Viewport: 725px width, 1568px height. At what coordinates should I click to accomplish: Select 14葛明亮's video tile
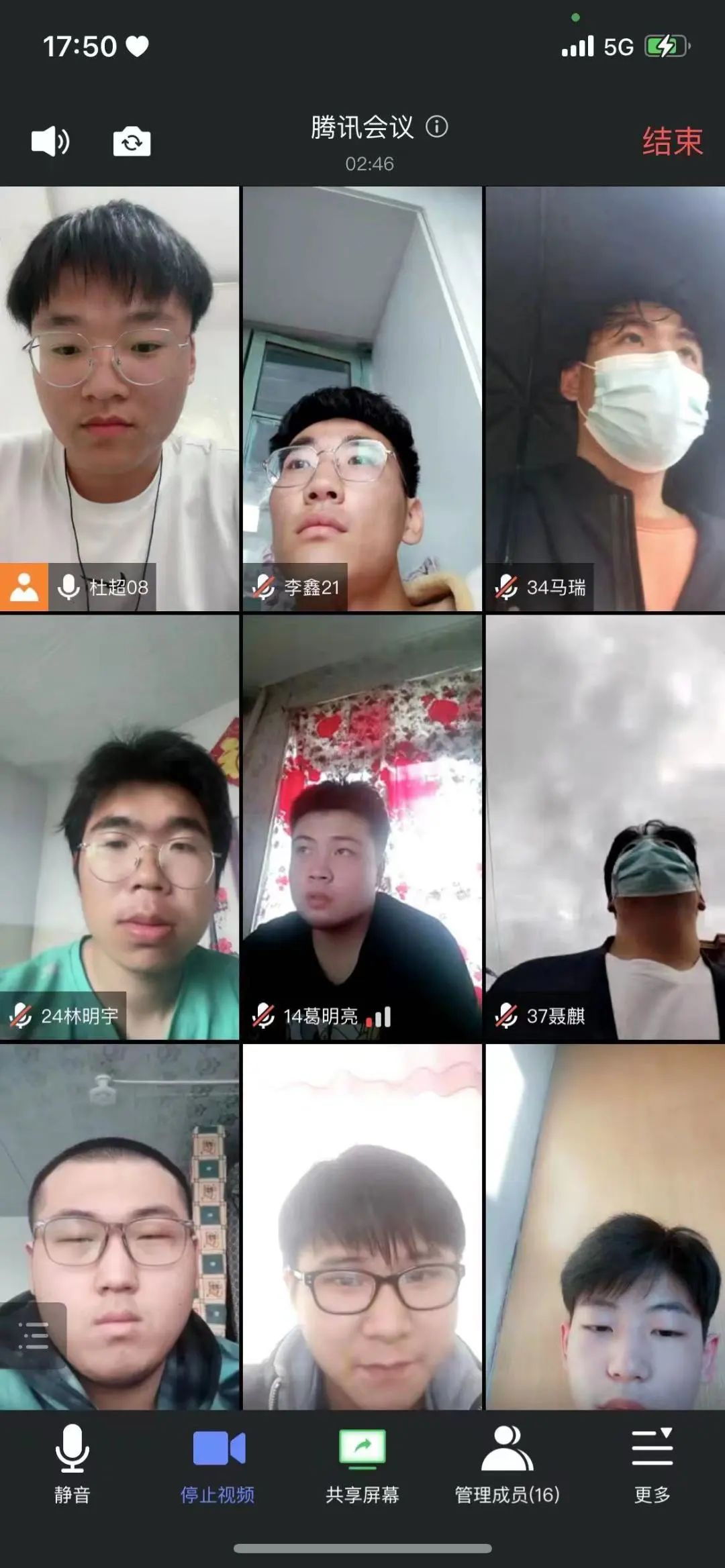tap(362, 827)
